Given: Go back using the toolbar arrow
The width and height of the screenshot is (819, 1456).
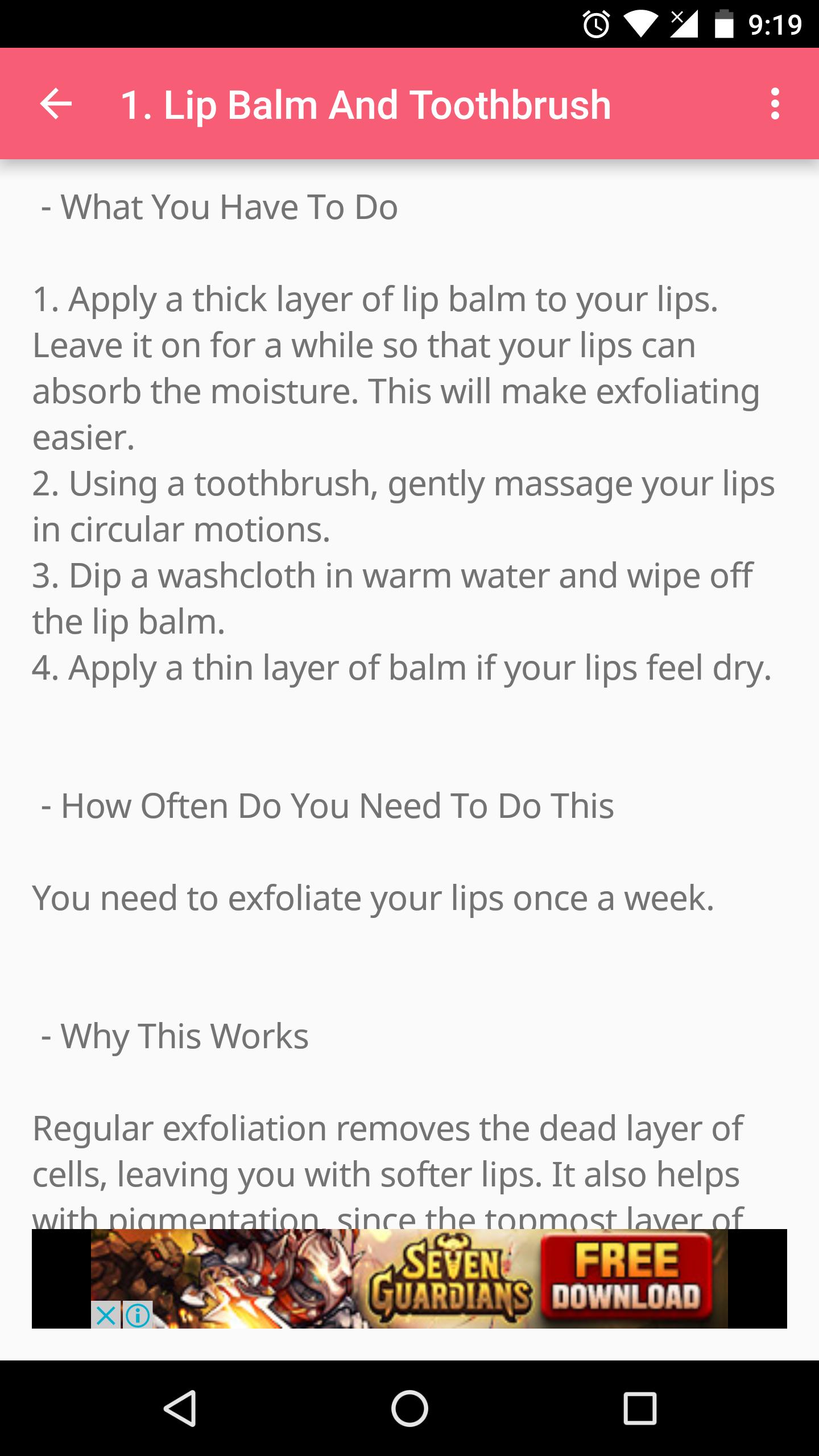Looking at the screenshot, I should click(x=56, y=104).
